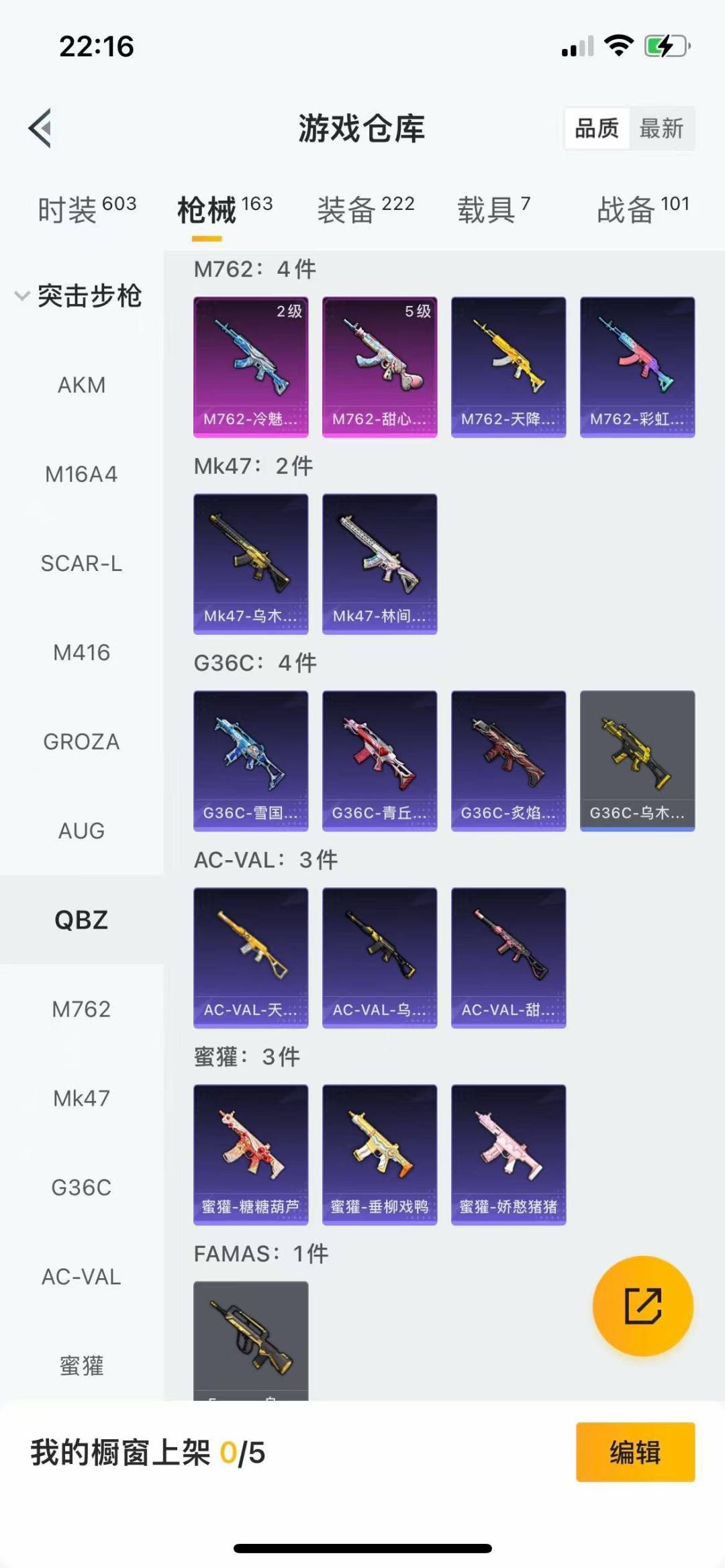Select SCAR-L in the side list
Viewport: 725px width, 1568px height.
[81, 564]
